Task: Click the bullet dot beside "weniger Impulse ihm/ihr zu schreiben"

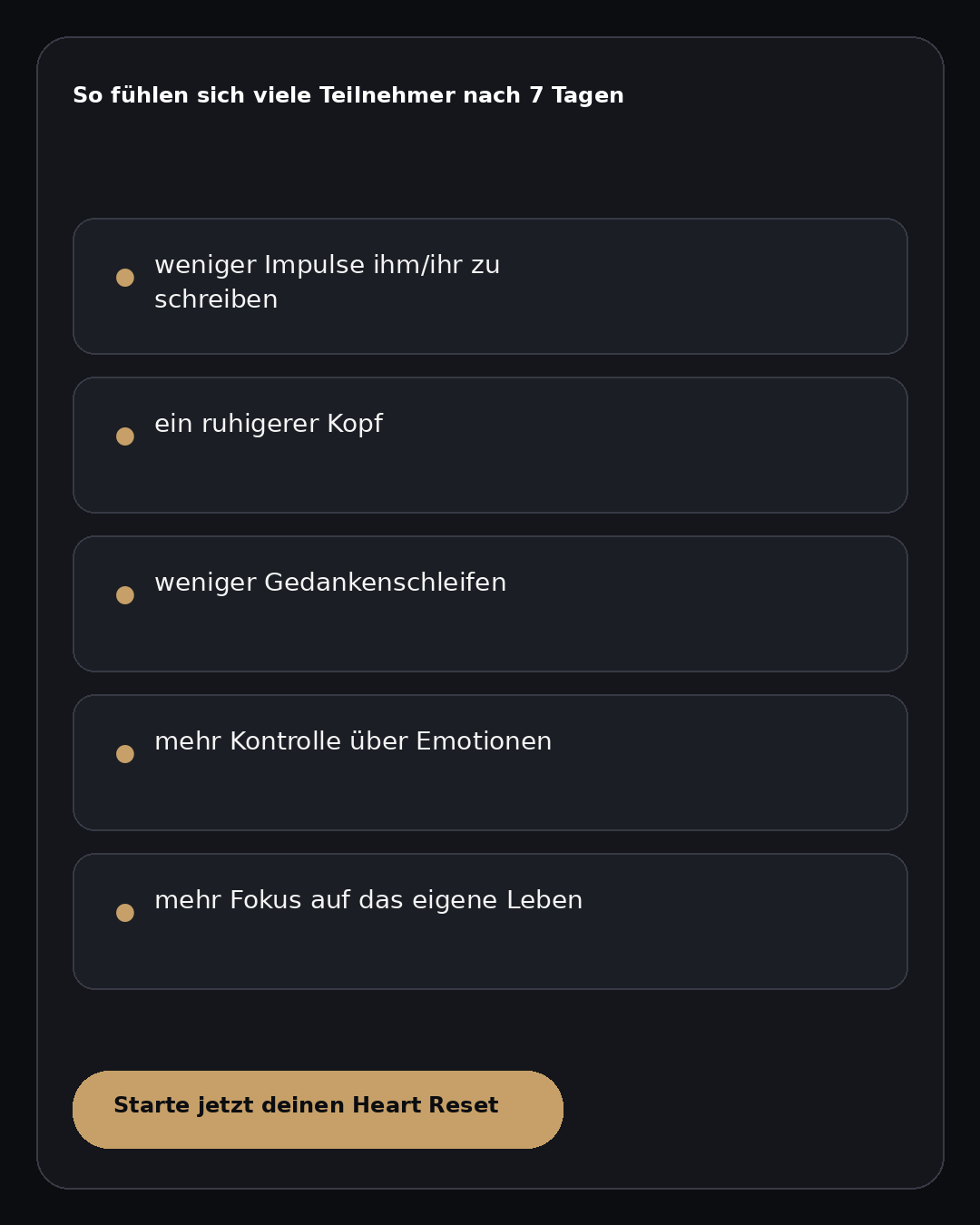Action: click(x=124, y=277)
